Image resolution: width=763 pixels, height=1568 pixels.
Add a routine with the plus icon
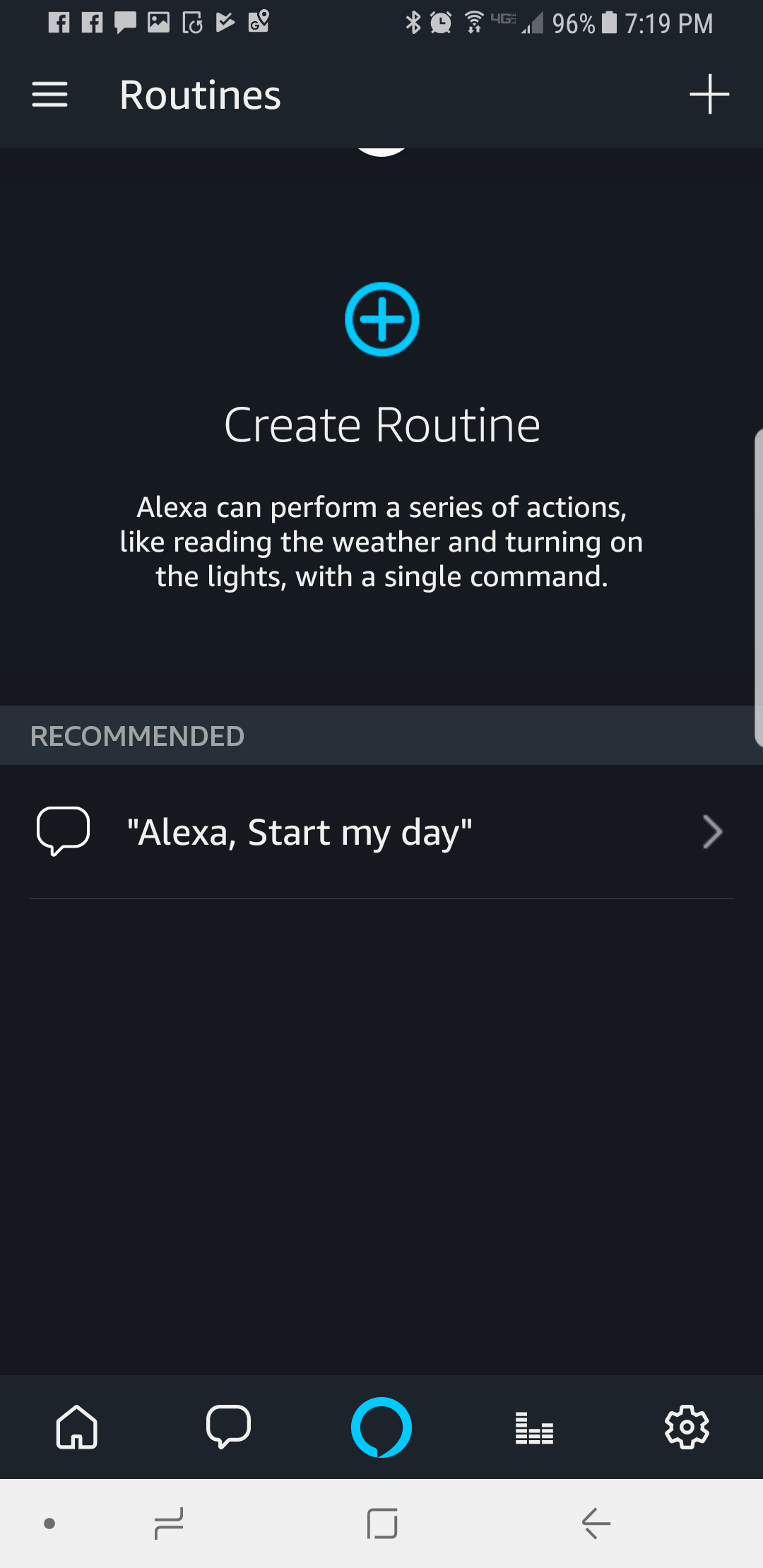pyautogui.click(x=709, y=94)
